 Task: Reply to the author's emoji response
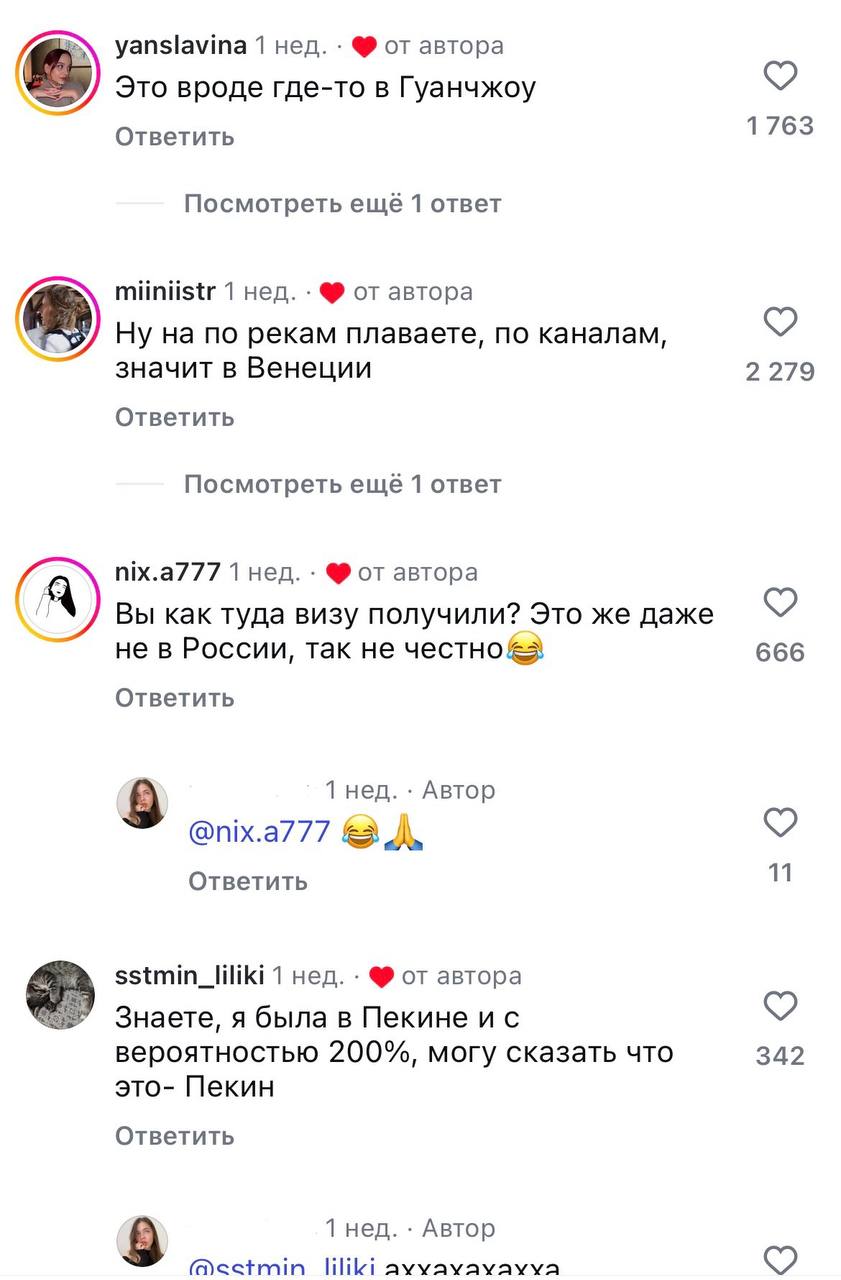[248, 881]
